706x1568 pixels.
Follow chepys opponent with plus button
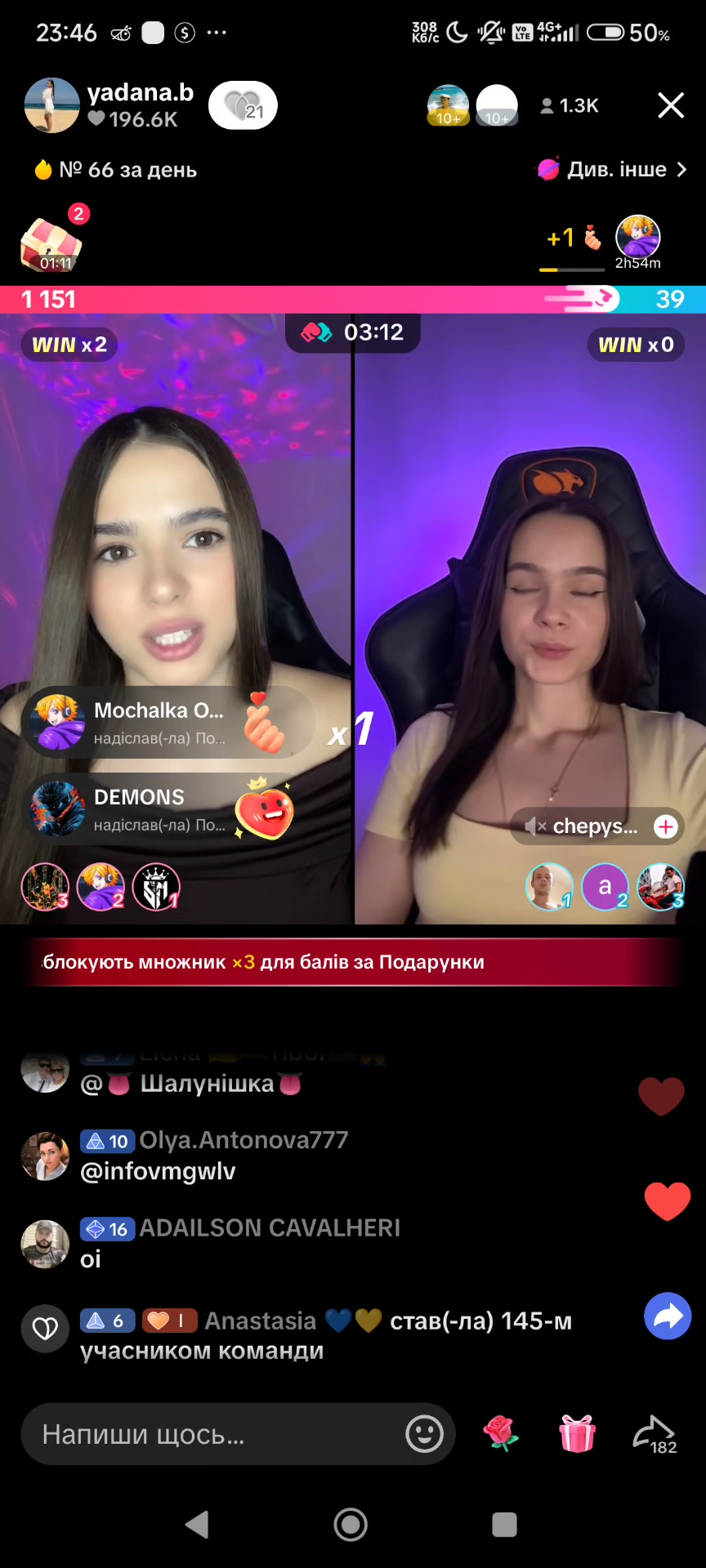(666, 826)
